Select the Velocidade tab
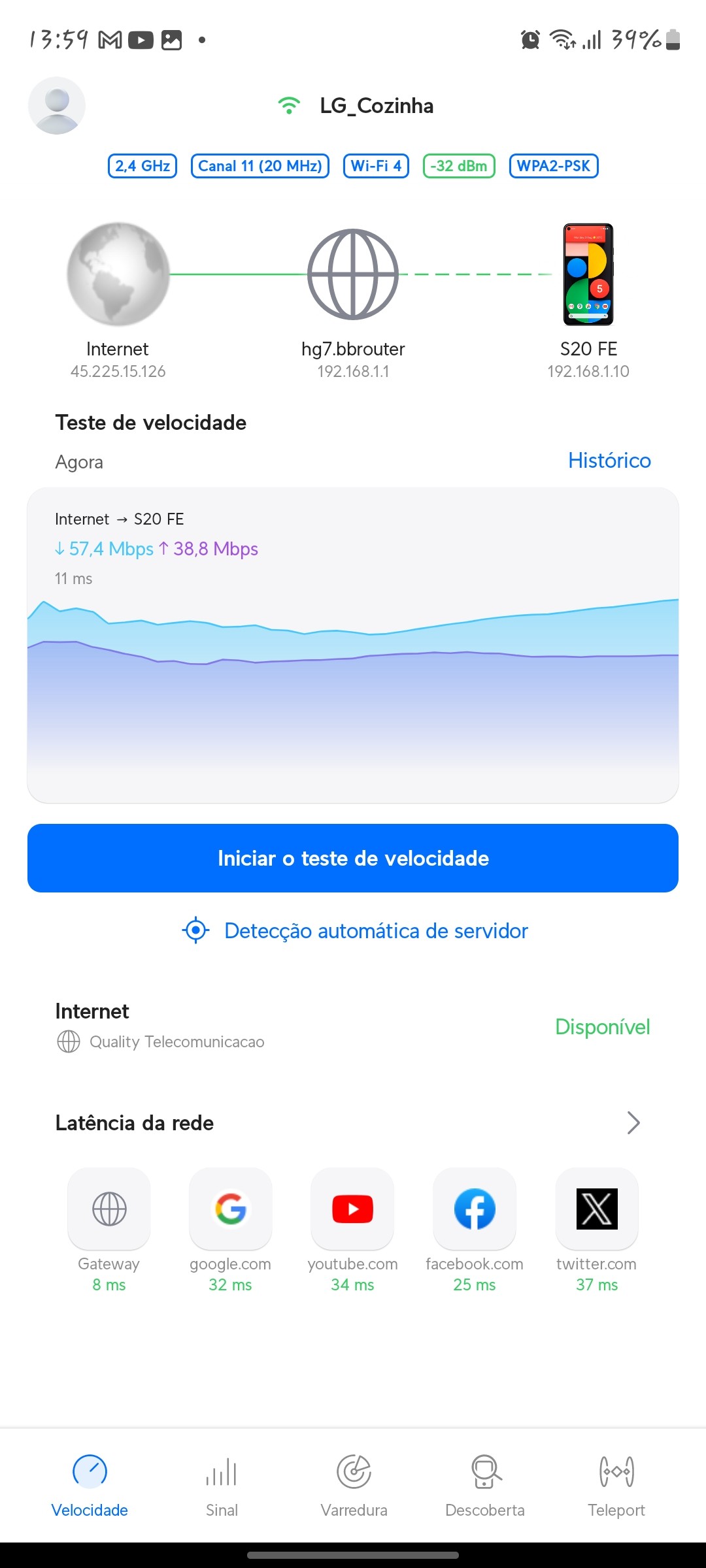706x1568 pixels. pyautogui.click(x=90, y=1484)
